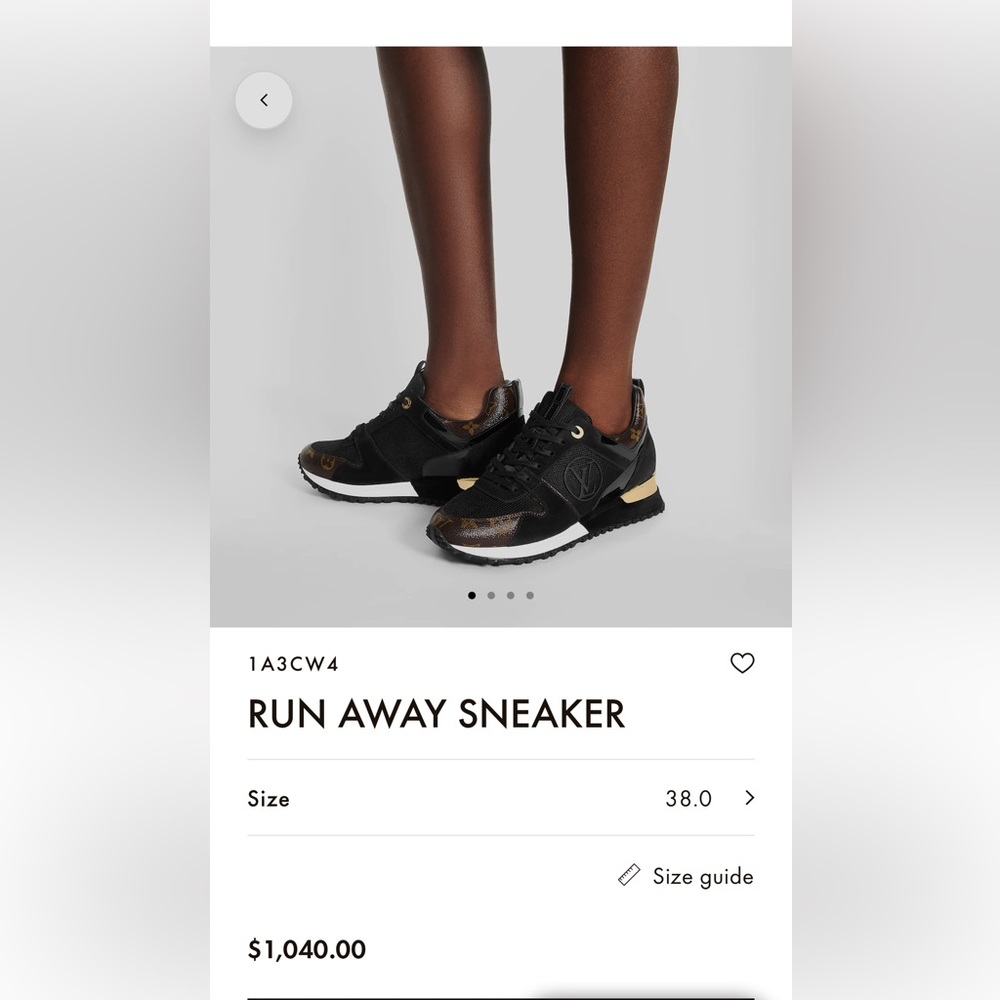Viewport: 1000px width, 1000px height.
Task: Jump to the second image dot
Action: coord(491,595)
